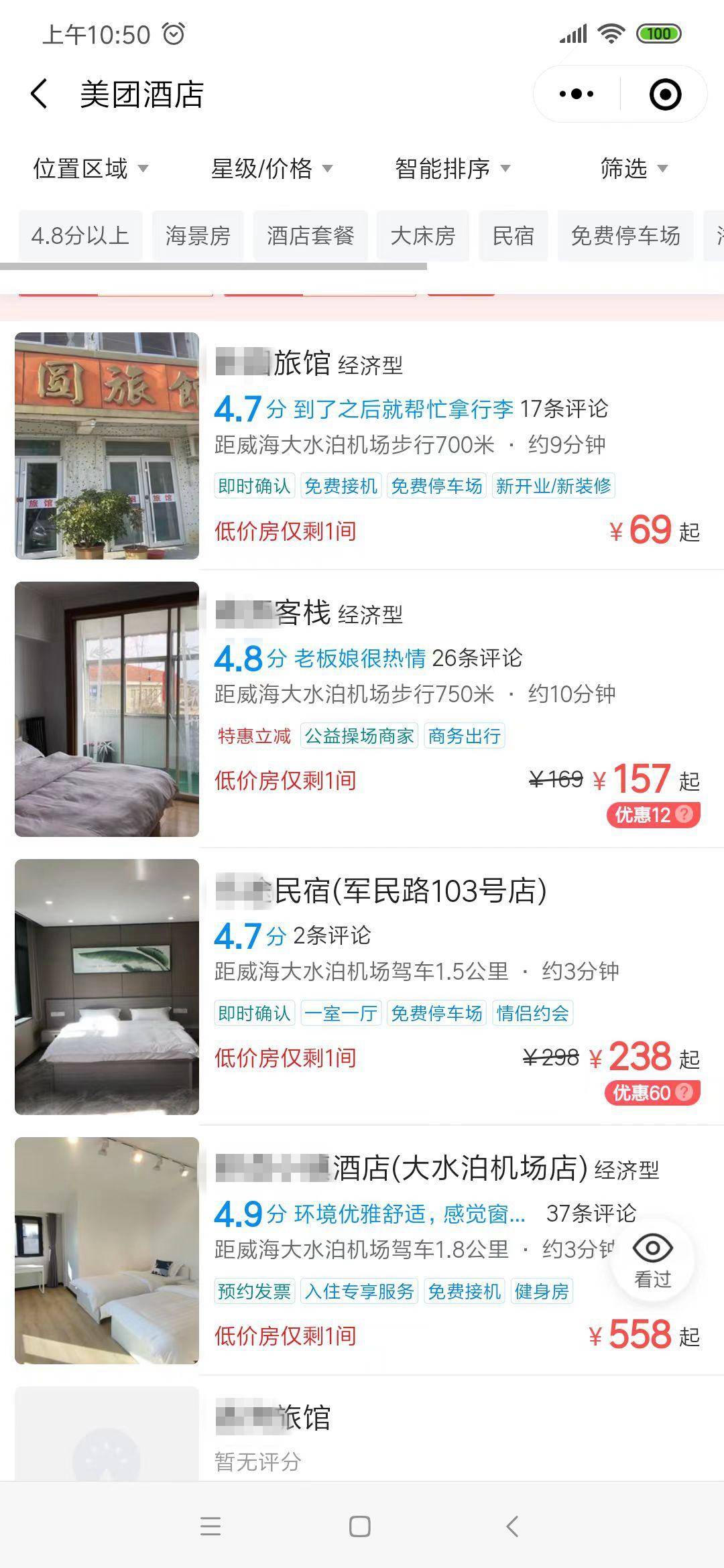This screenshot has height=1568, width=724.
Task: Go back from 美团酒店 page
Action: (x=40, y=94)
